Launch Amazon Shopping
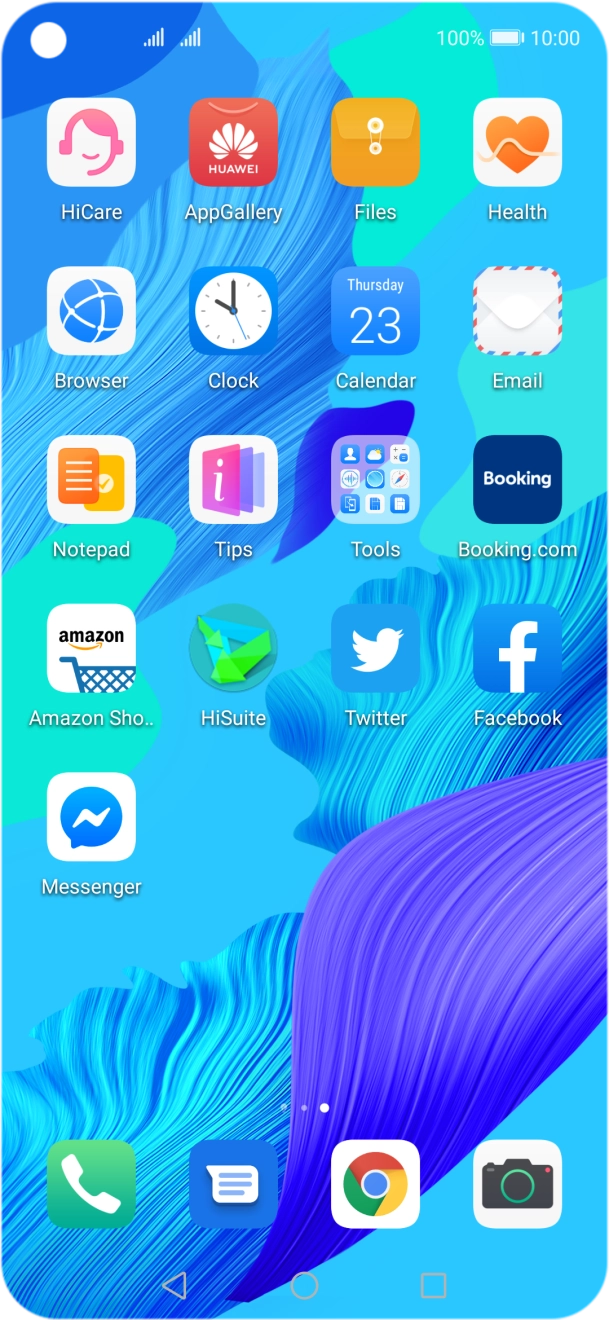This screenshot has height=1320, width=609. coord(91,649)
